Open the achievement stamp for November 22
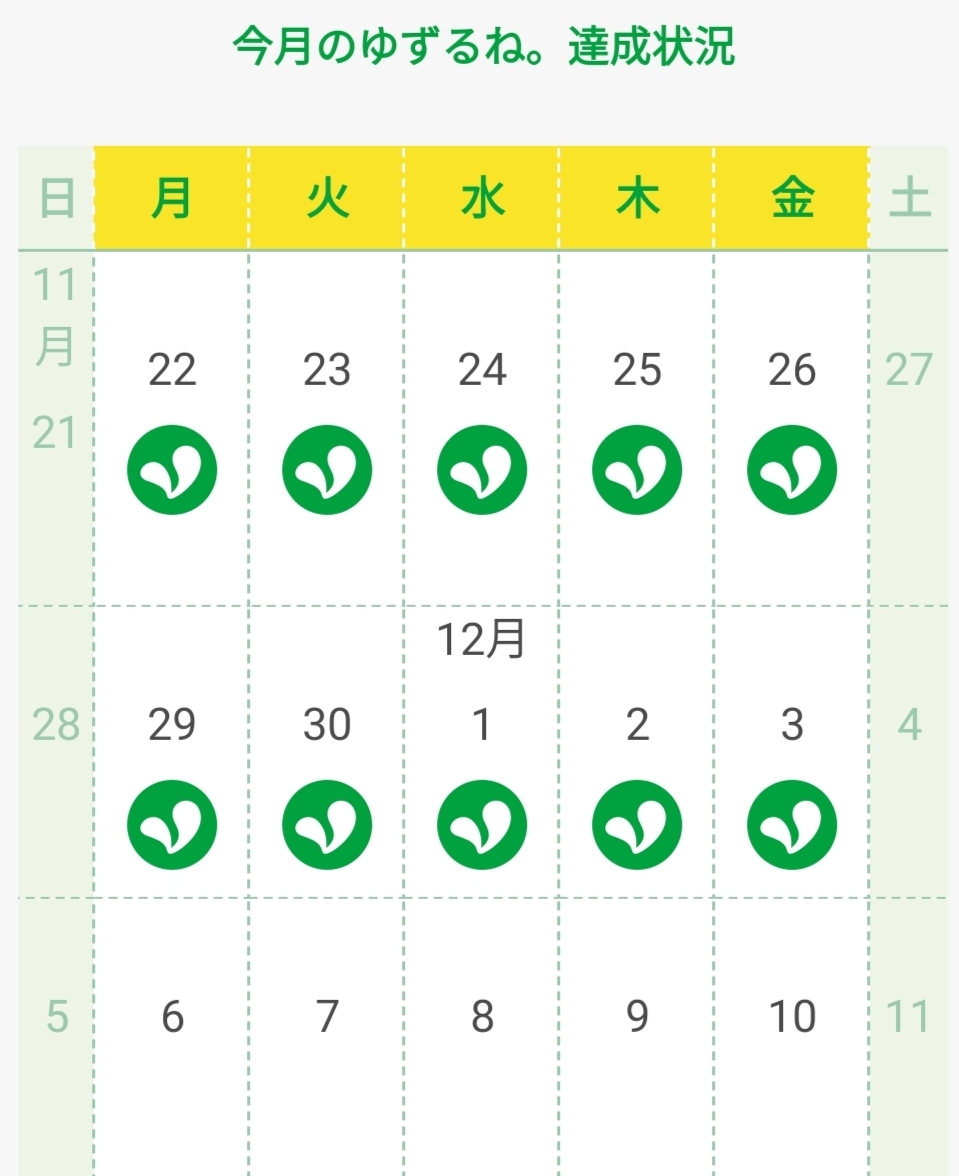The height and width of the screenshot is (1176, 959). [x=172, y=470]
